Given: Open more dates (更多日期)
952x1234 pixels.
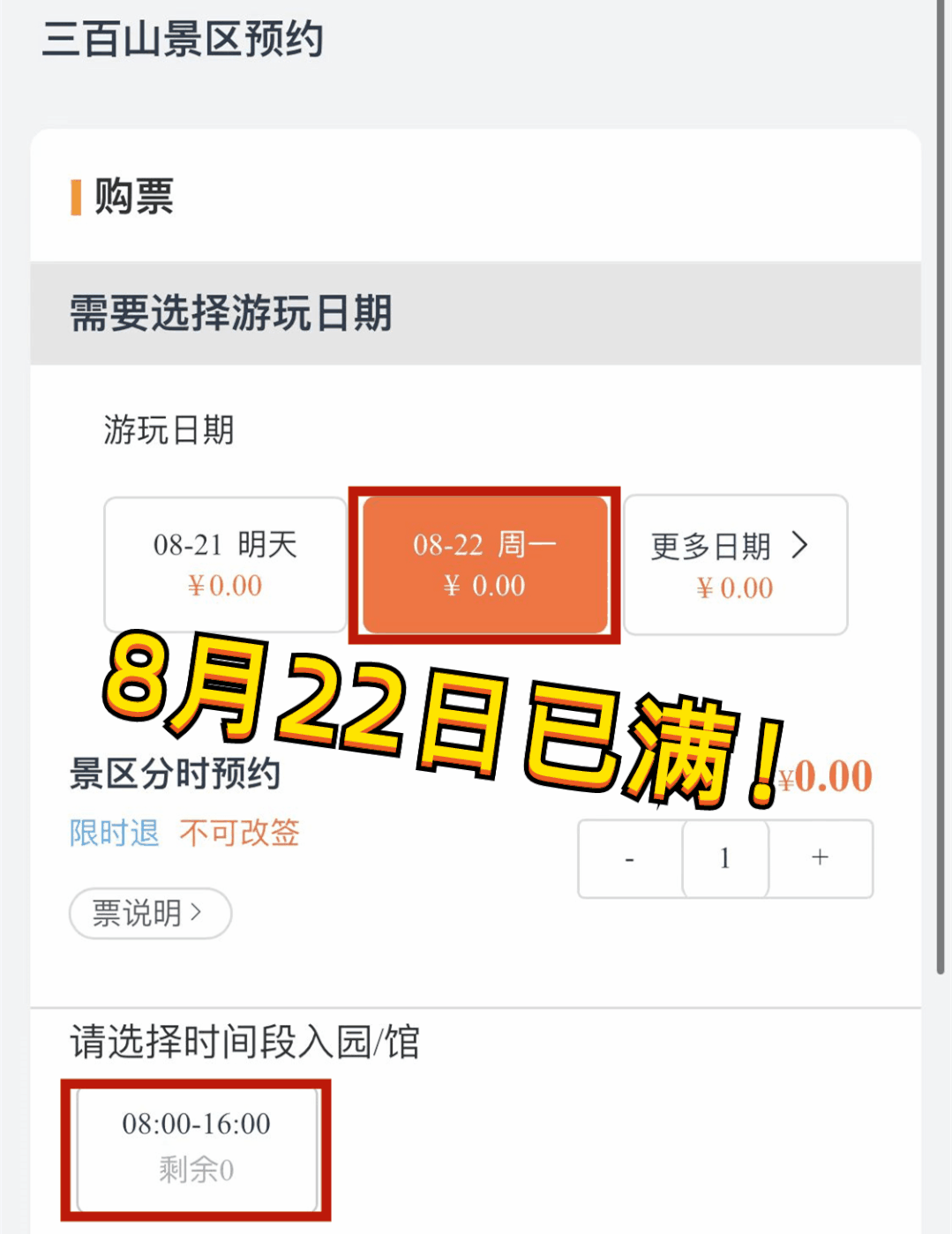Looking at the screenshot, I should 735,565.
